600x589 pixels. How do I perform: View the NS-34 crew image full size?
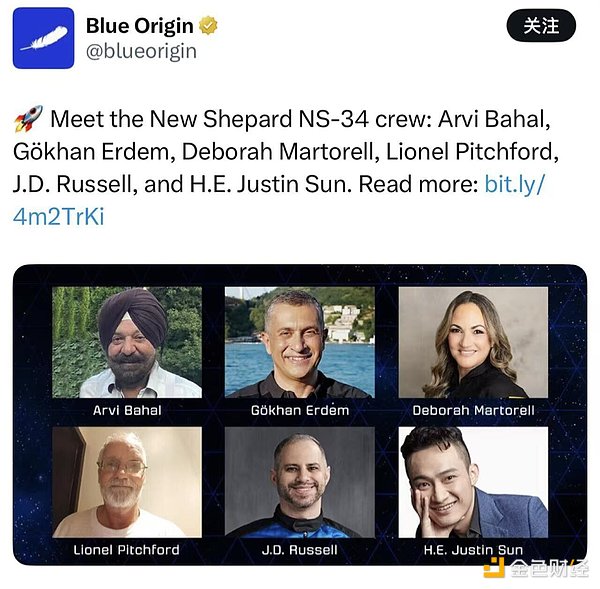(299, 414)
